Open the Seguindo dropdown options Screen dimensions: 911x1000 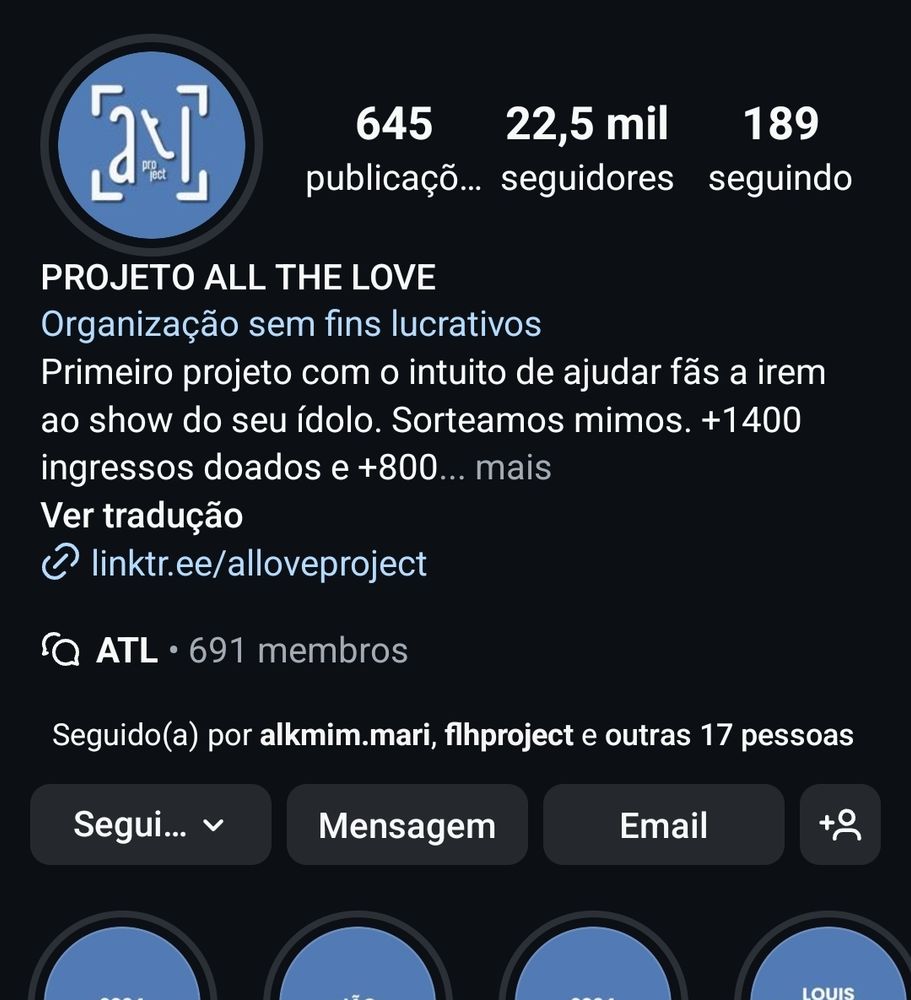tap(150, 825)
